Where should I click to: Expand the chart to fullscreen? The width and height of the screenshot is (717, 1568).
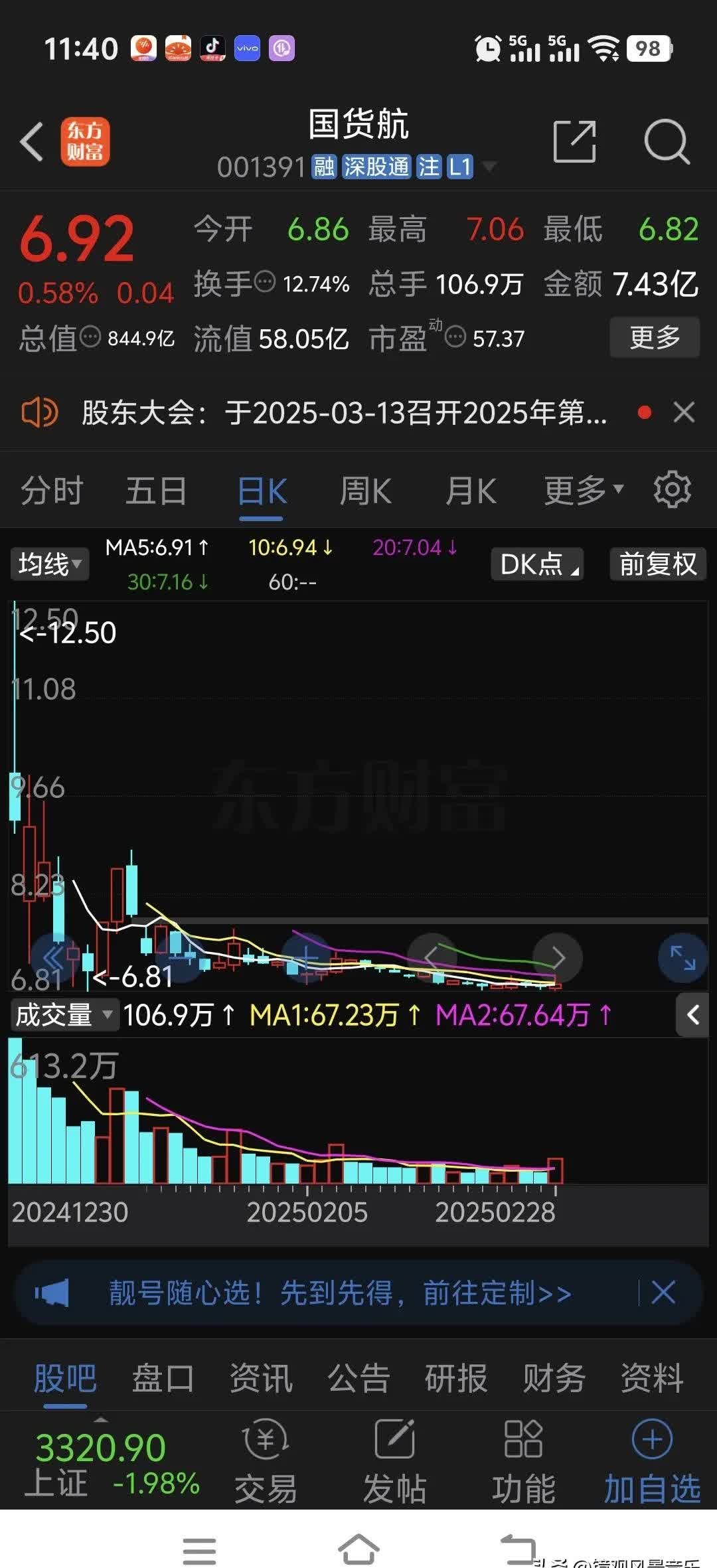tap(682, 958)
